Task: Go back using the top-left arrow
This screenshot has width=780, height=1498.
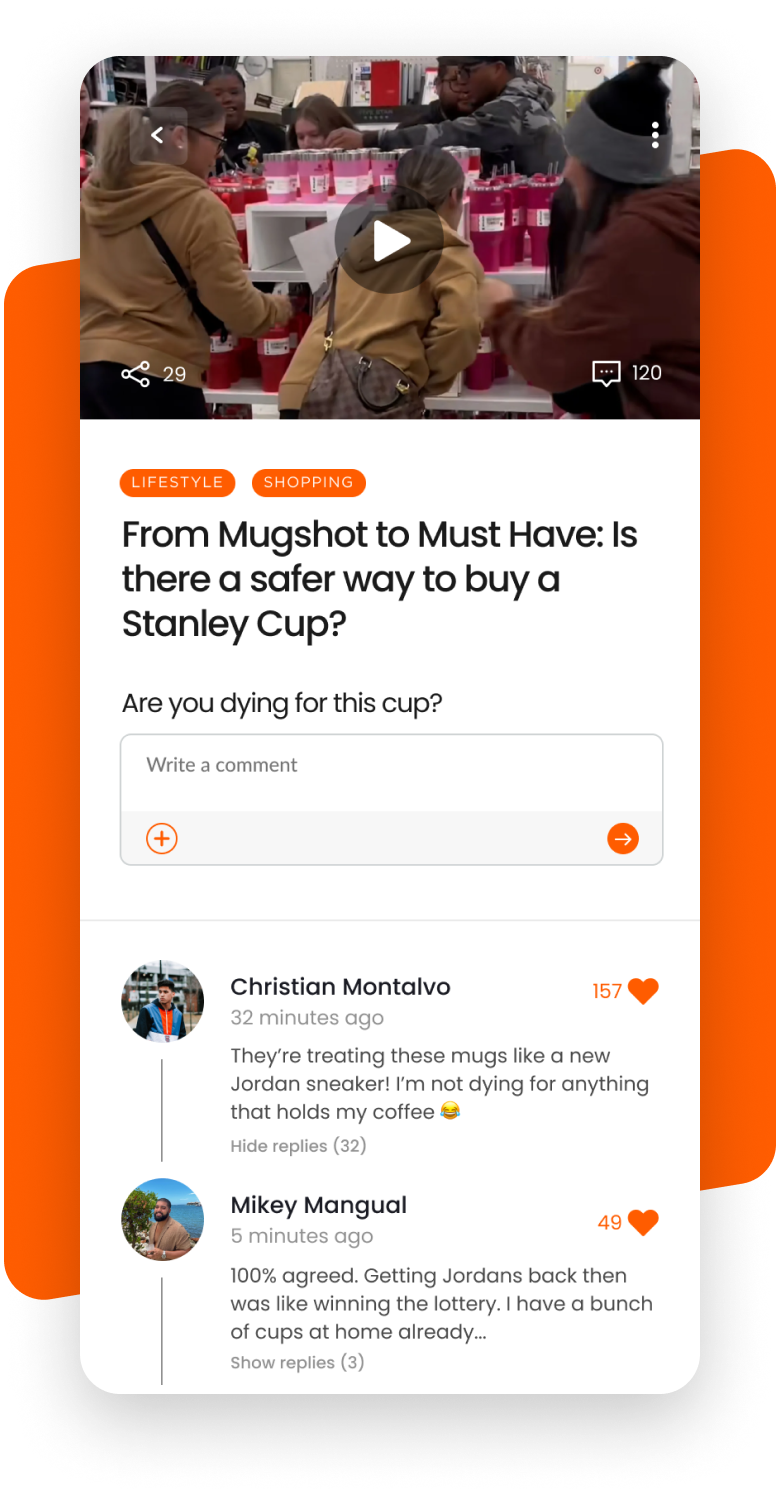Action: (157, 135)
